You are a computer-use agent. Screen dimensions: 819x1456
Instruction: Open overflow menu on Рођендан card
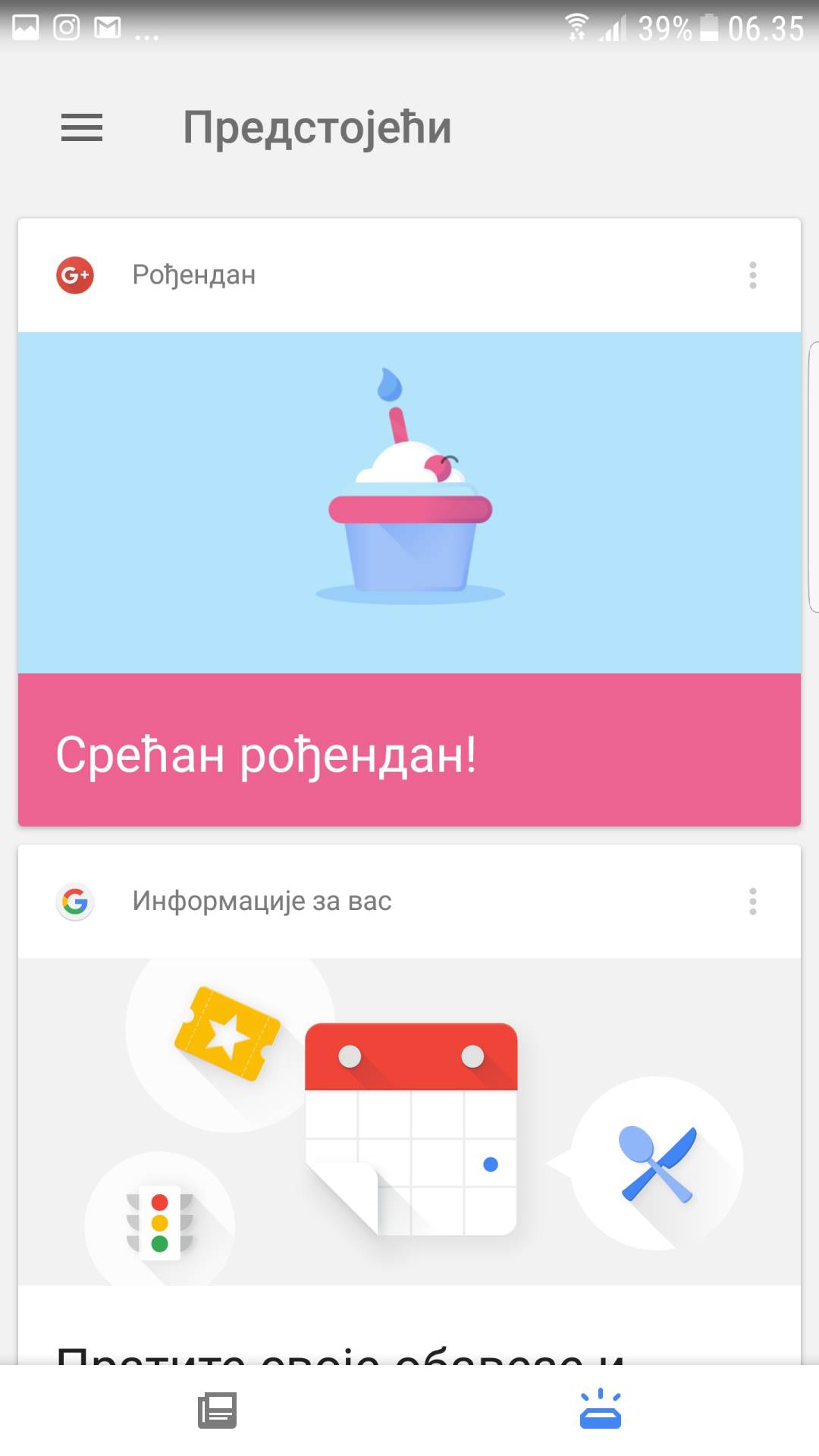752,275
